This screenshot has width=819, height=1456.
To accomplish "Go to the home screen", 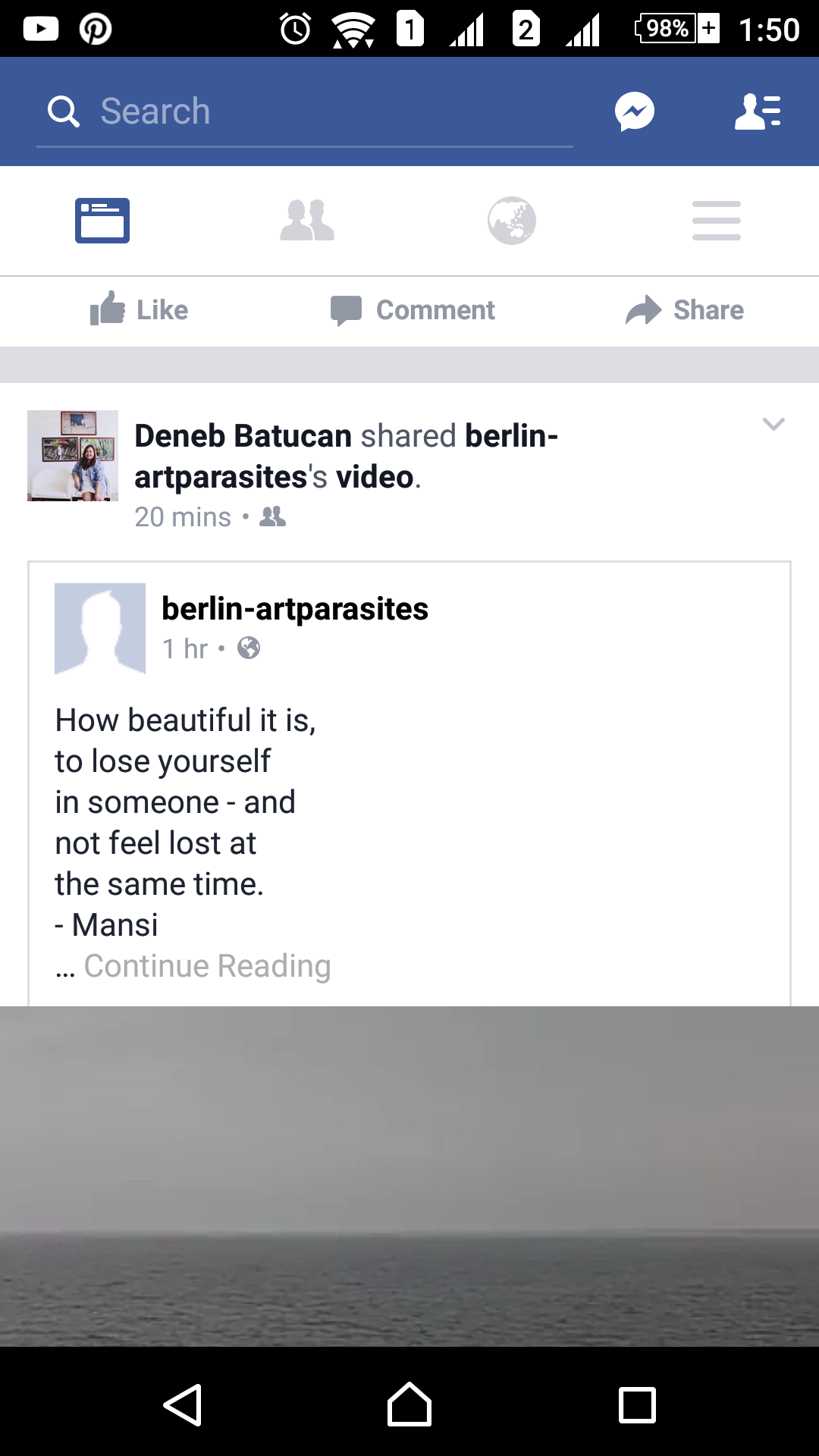I will [x=409, y=1405].
